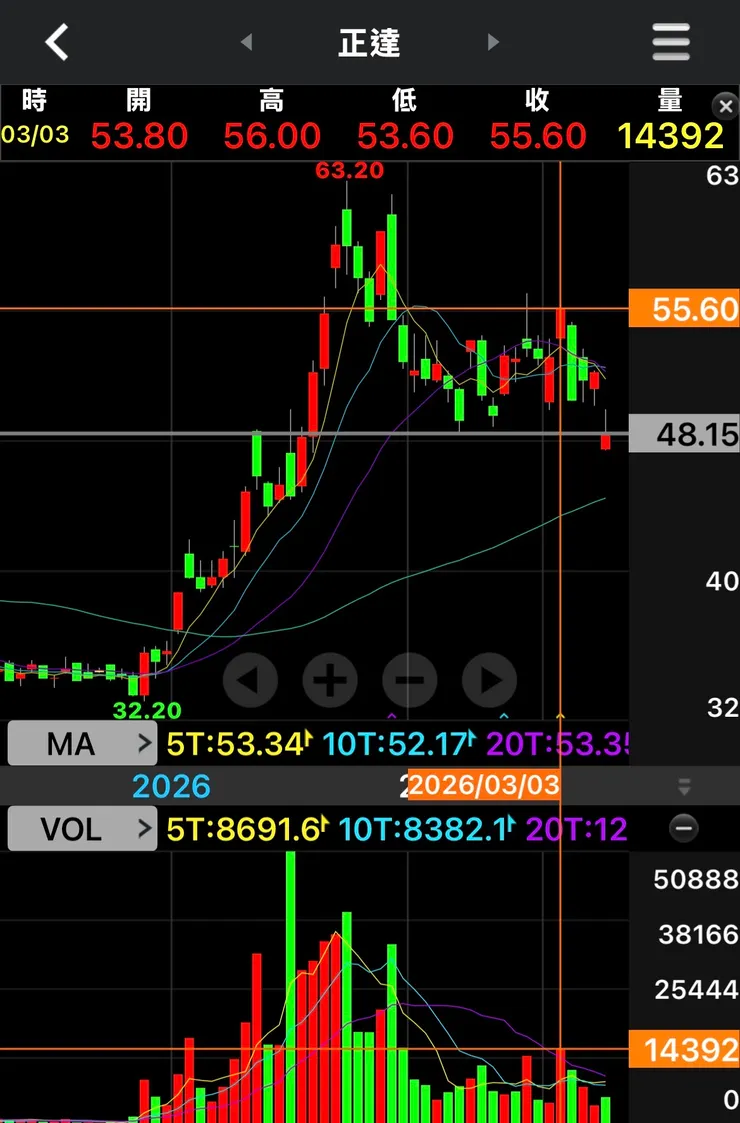Move chart cursor right one bar

(489, 680)
